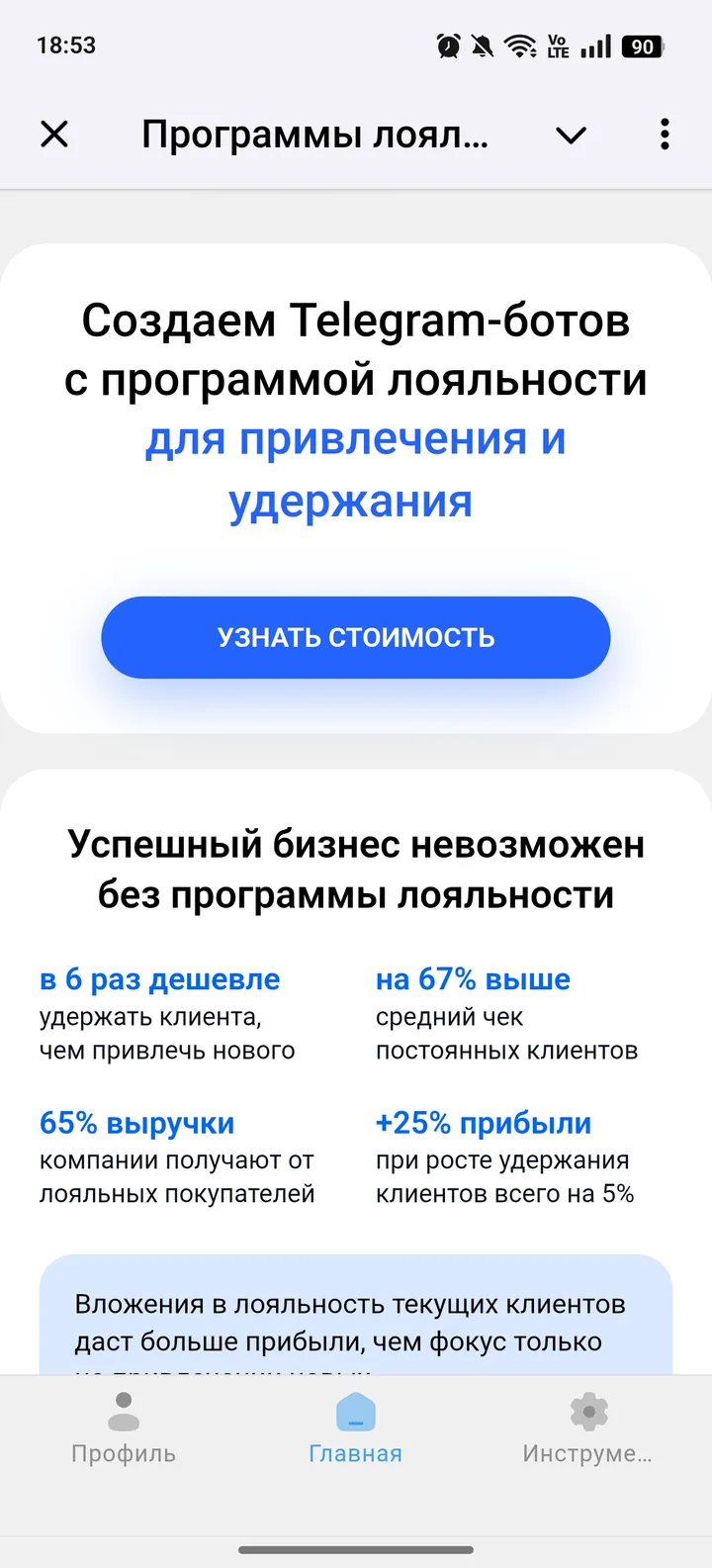The height and width of the screenshot is (1568, 712).
Task: Open the Инструменты gear icon
Action: [588, 1413]
